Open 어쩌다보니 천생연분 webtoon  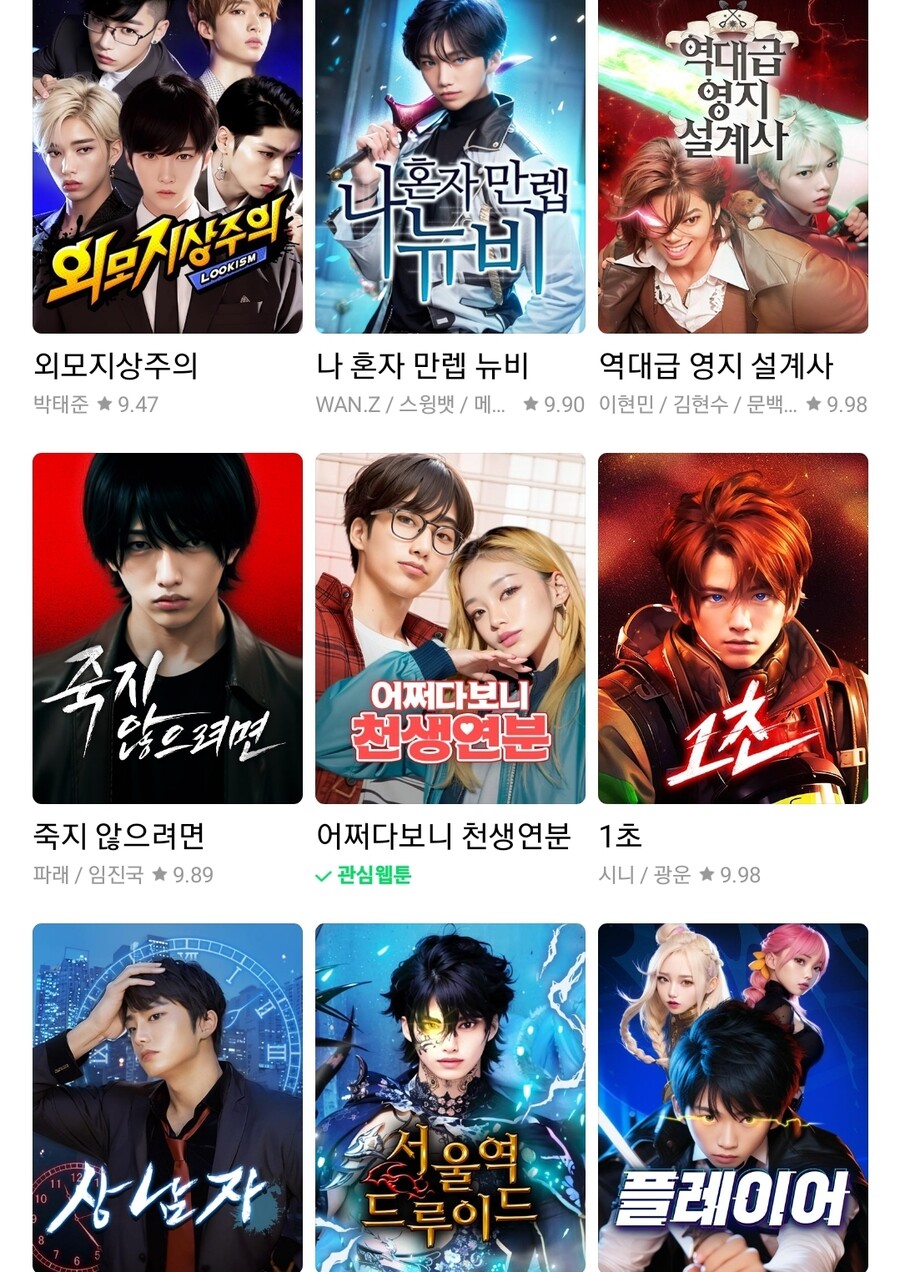(x=450, y=628)
